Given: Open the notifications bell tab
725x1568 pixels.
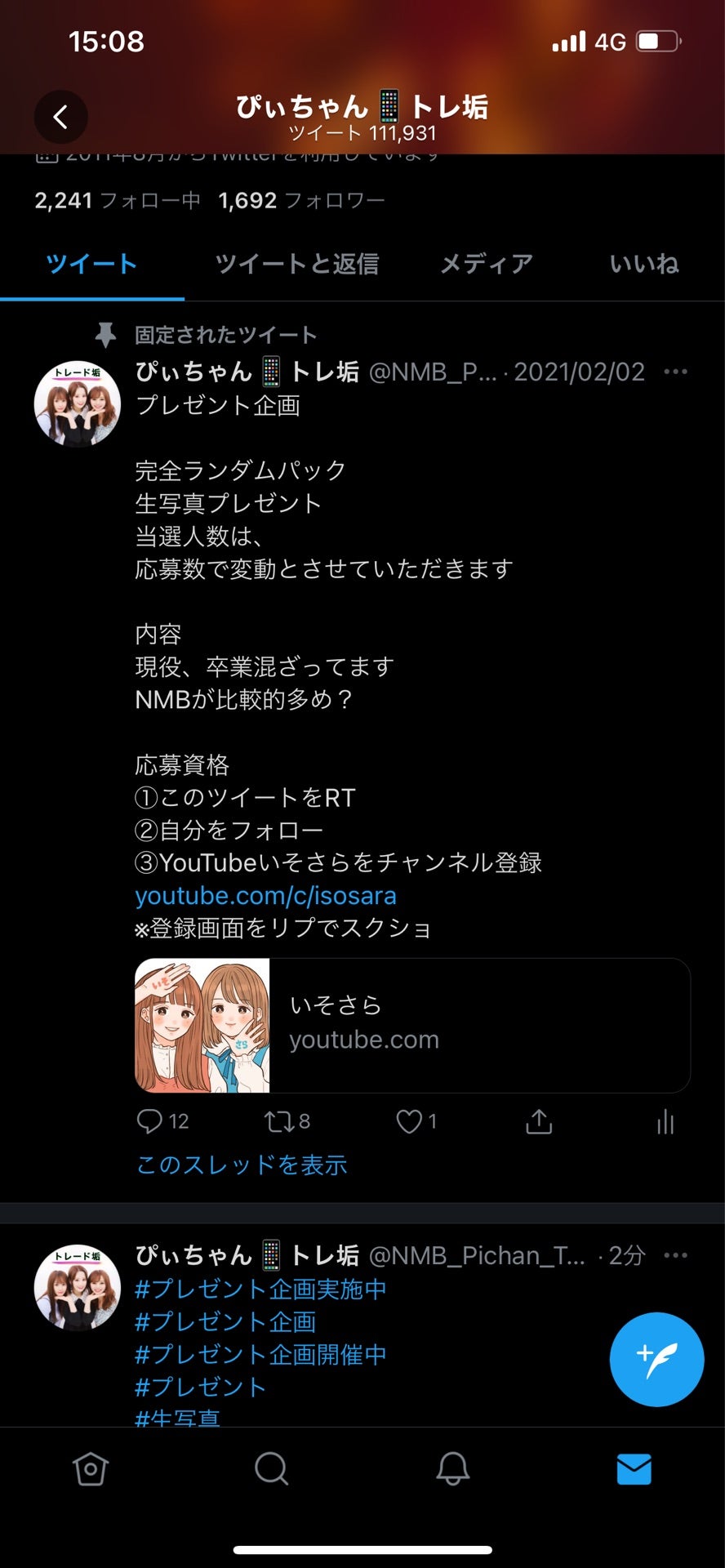Looking at the screenshot, I should coord(452,1468).
